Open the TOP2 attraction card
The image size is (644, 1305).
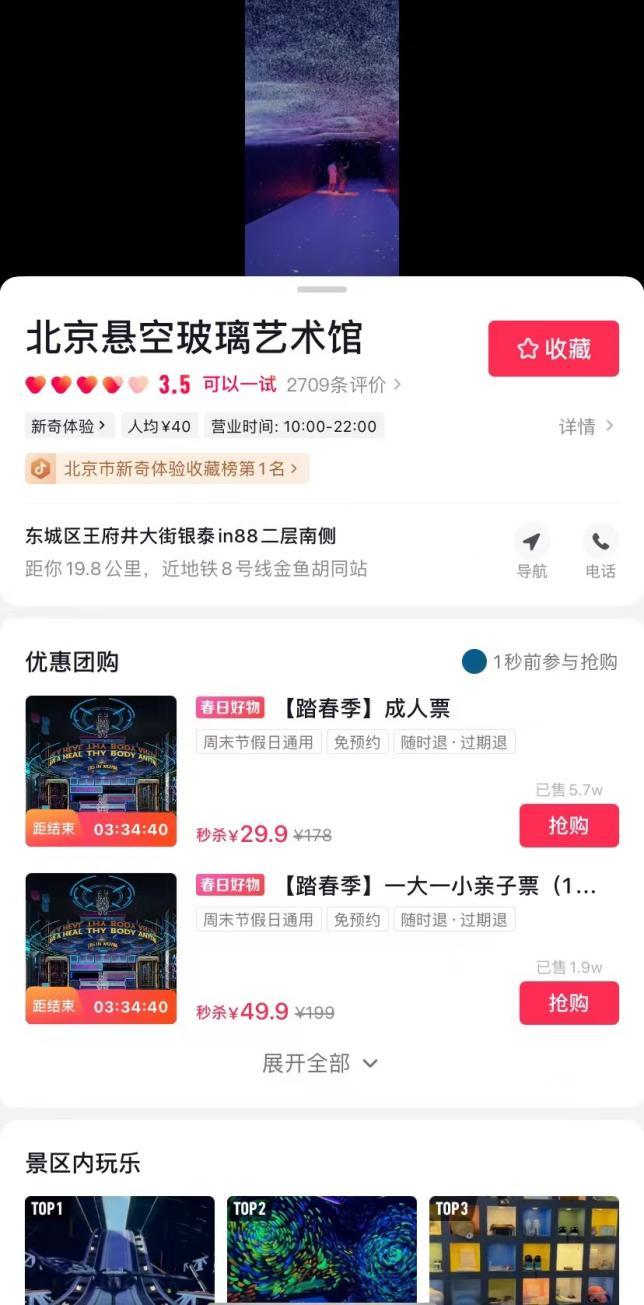click(322, 1249)
